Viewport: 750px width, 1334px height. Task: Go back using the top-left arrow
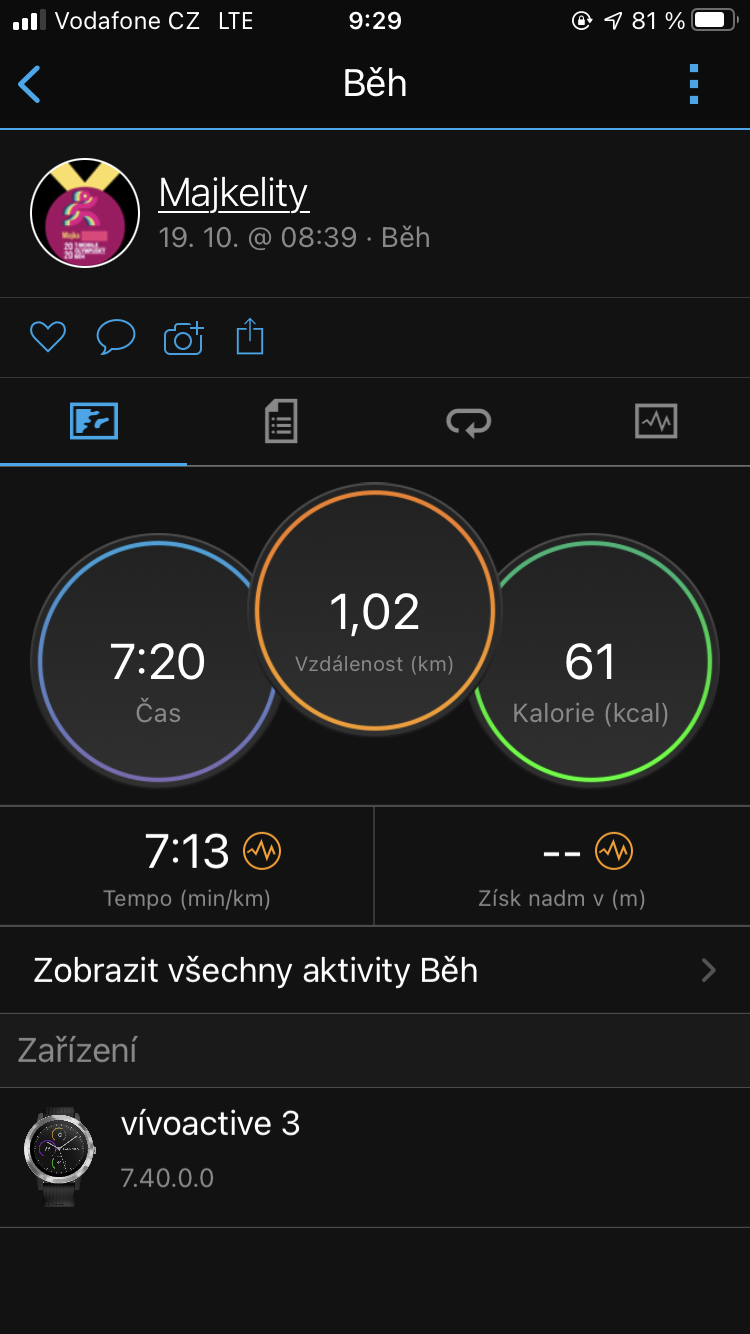point(30,84)
